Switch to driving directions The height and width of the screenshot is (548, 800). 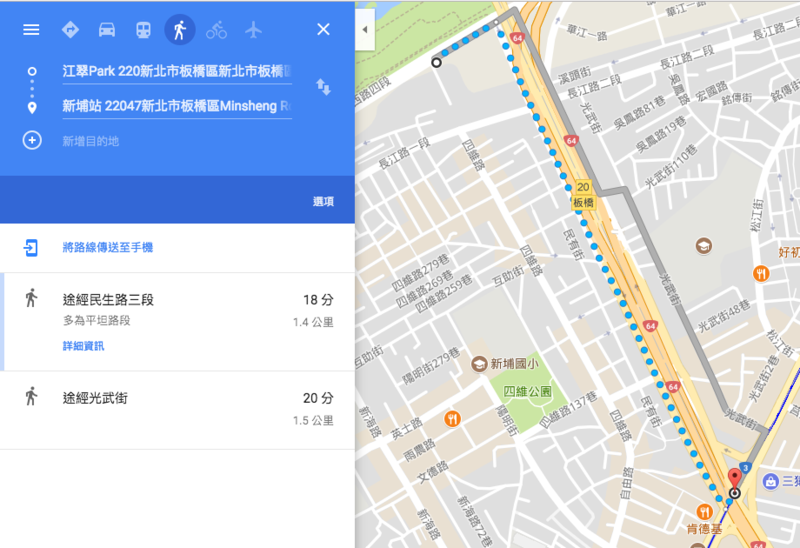tap(107, 29)
